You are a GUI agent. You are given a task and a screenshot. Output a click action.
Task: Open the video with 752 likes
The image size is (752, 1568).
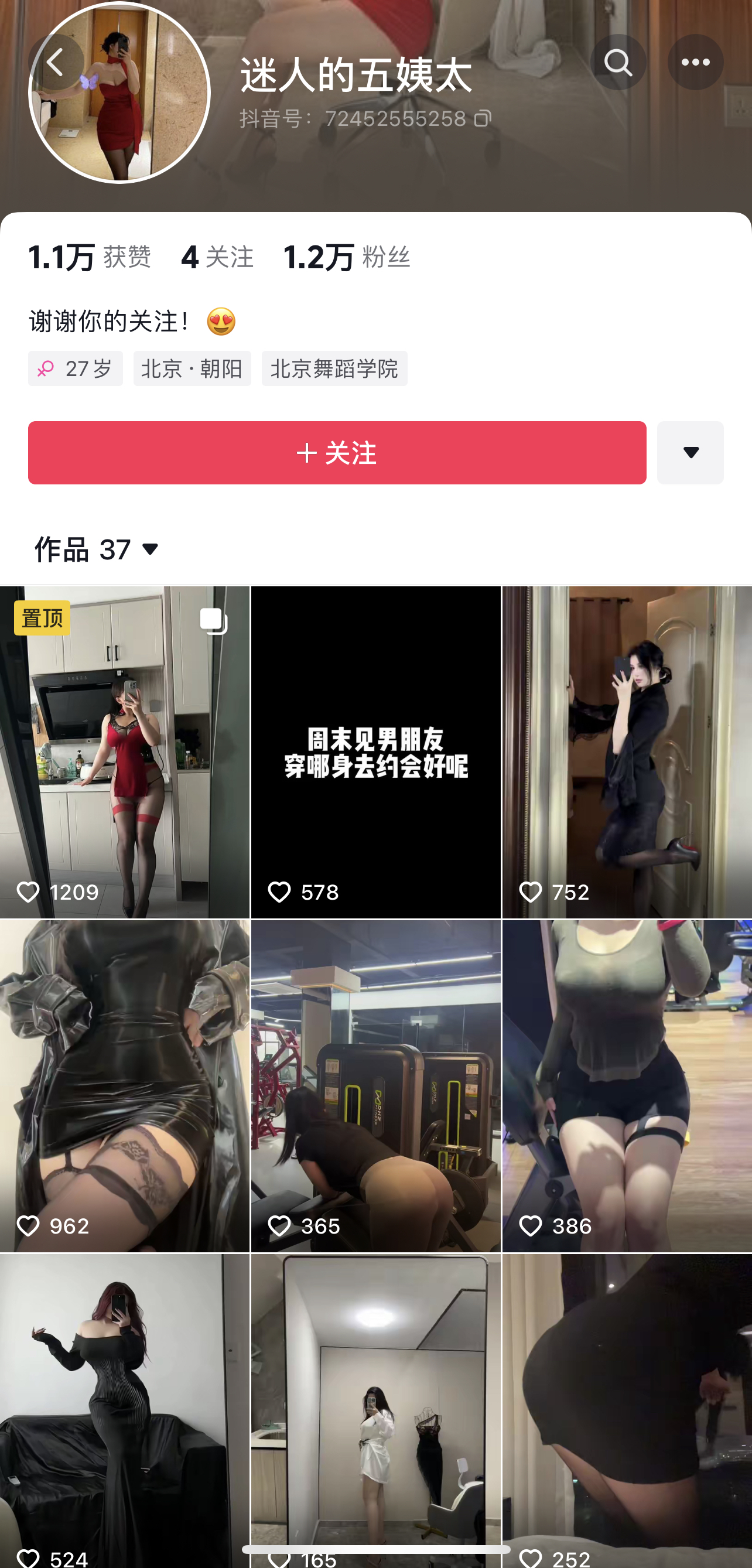[x=627, y=751]
